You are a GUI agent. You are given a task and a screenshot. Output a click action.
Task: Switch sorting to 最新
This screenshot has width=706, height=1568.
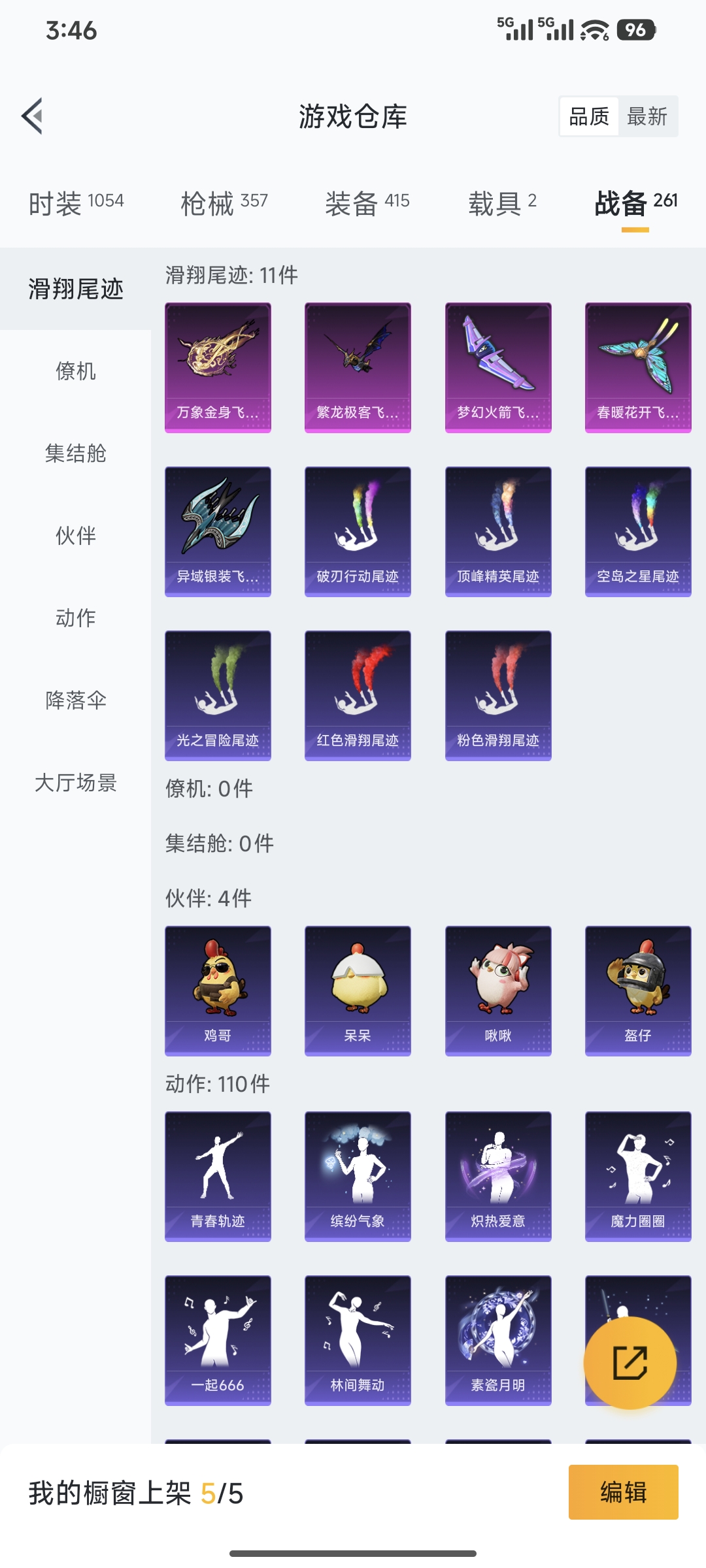click(x=648, y=116)
